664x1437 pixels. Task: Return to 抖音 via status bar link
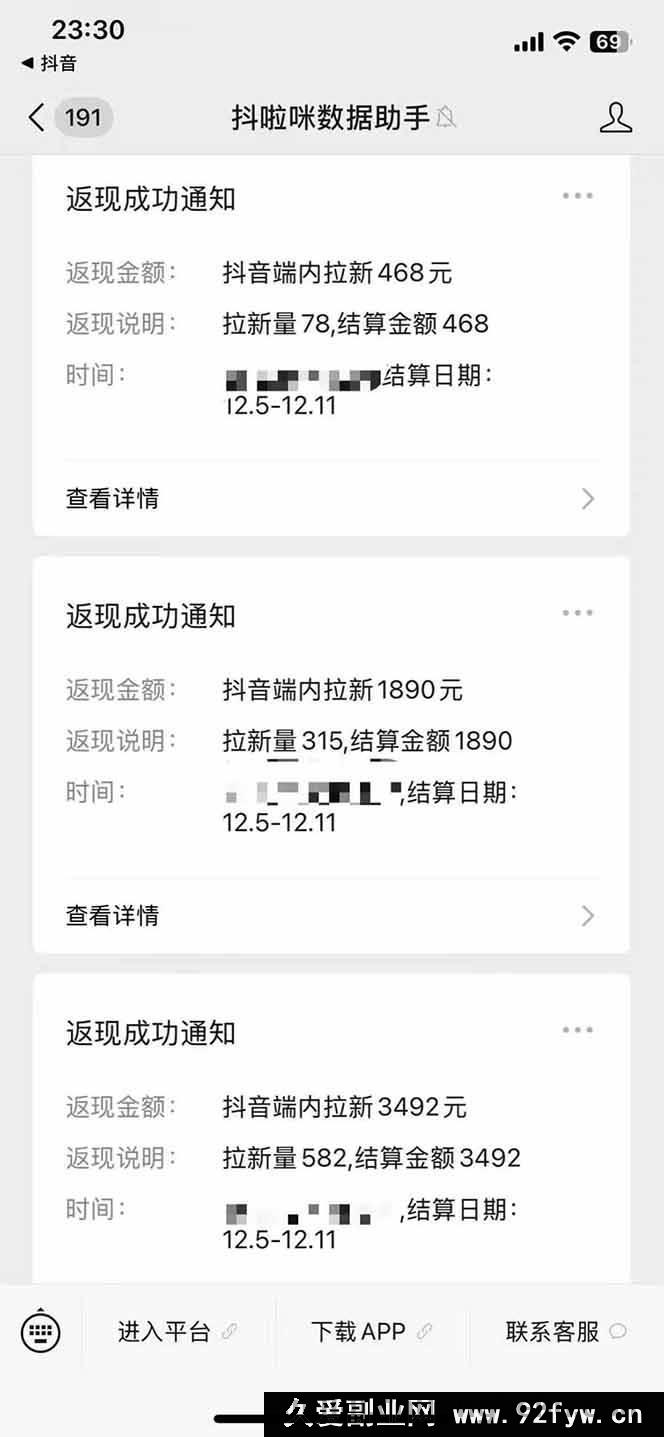pyautogui.click(x=49, y=63)
